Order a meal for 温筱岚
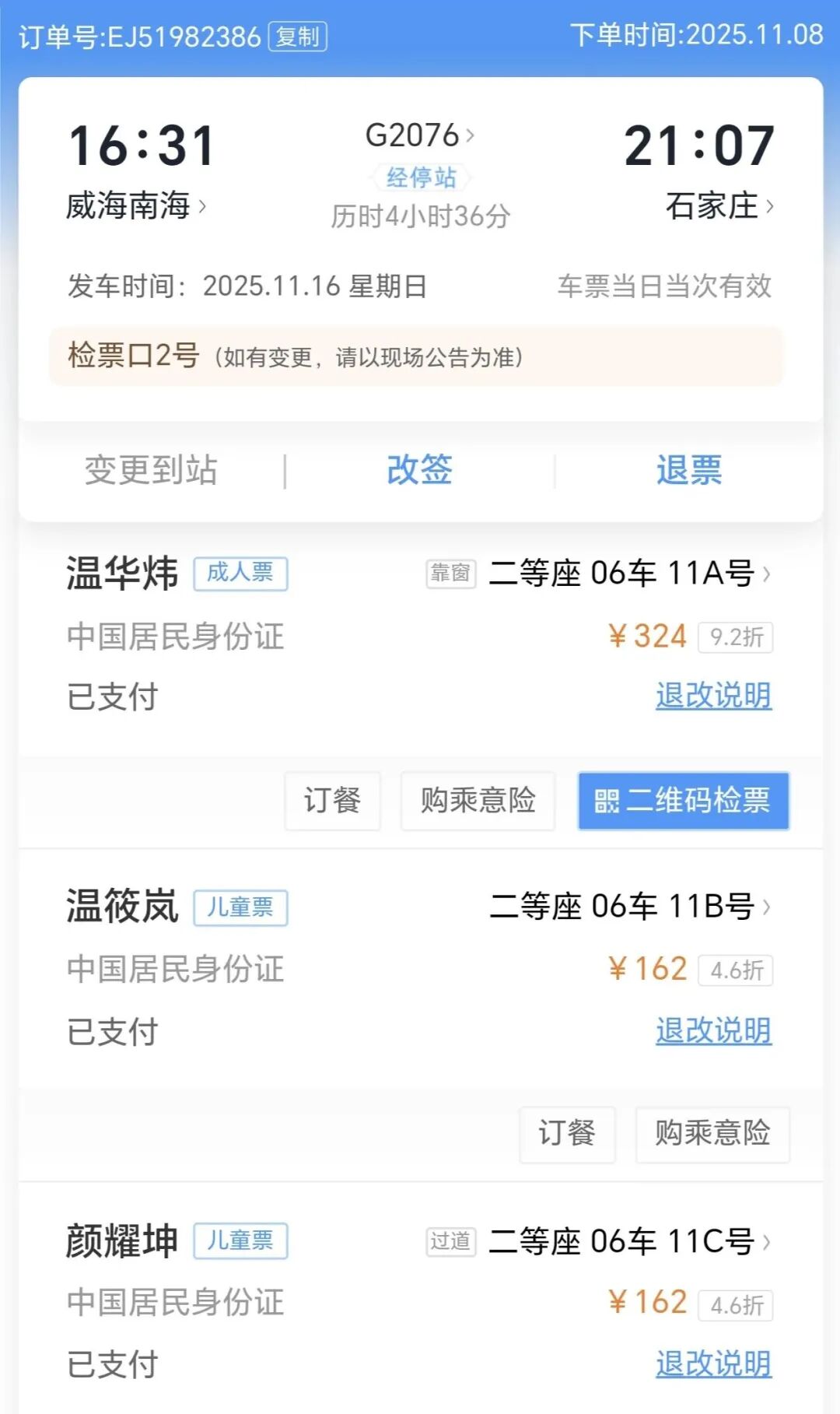 (x=567, y=1134)
